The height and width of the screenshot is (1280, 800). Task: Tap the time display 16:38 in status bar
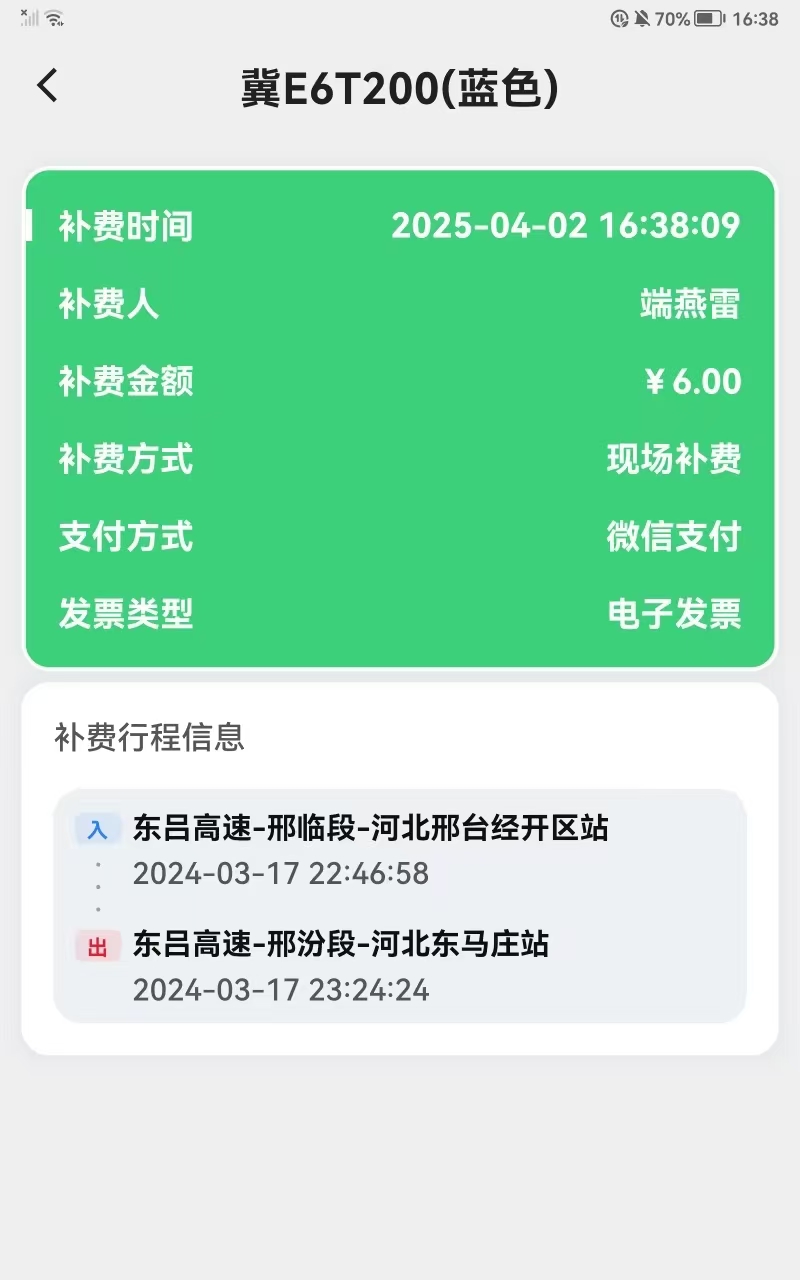point(756,17)
